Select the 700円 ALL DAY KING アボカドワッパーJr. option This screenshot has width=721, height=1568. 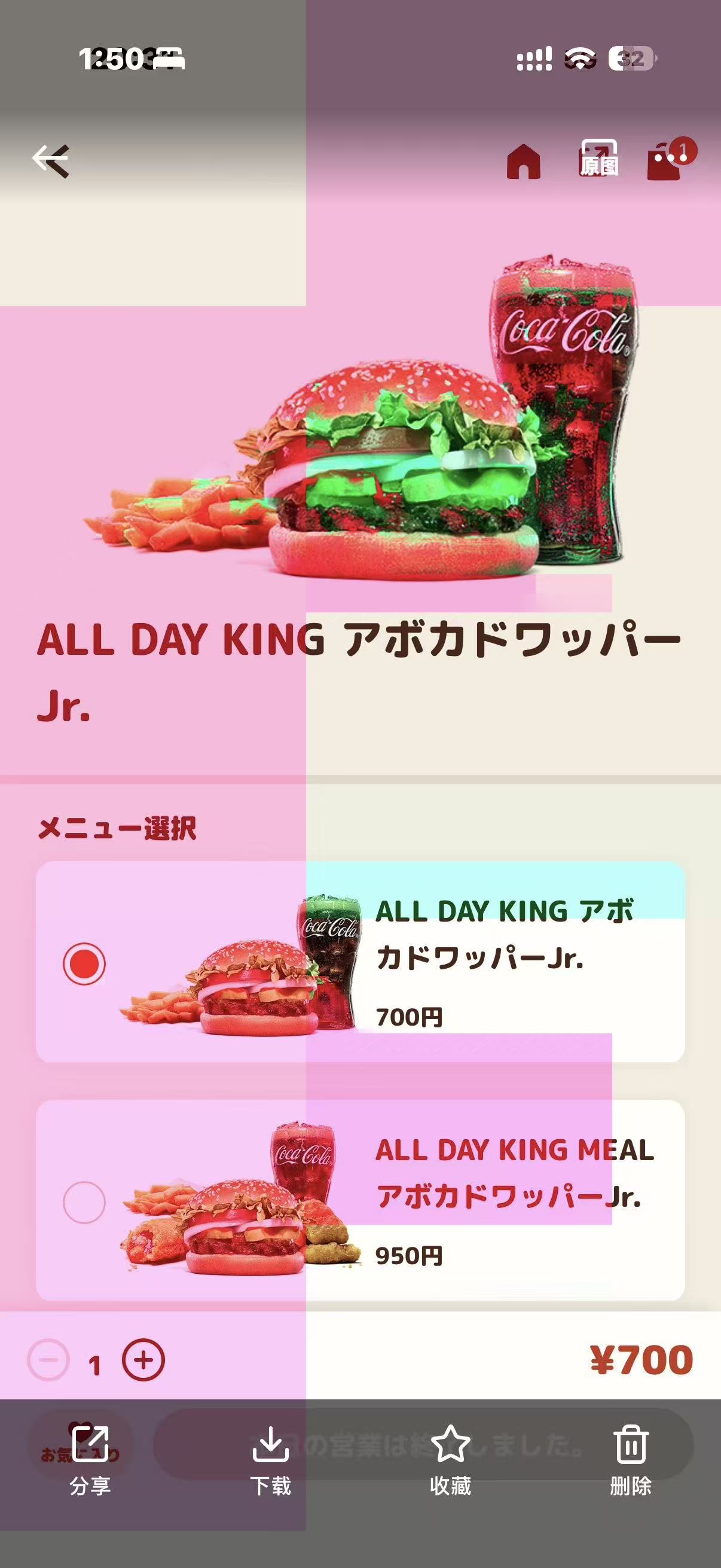(360, 962)
